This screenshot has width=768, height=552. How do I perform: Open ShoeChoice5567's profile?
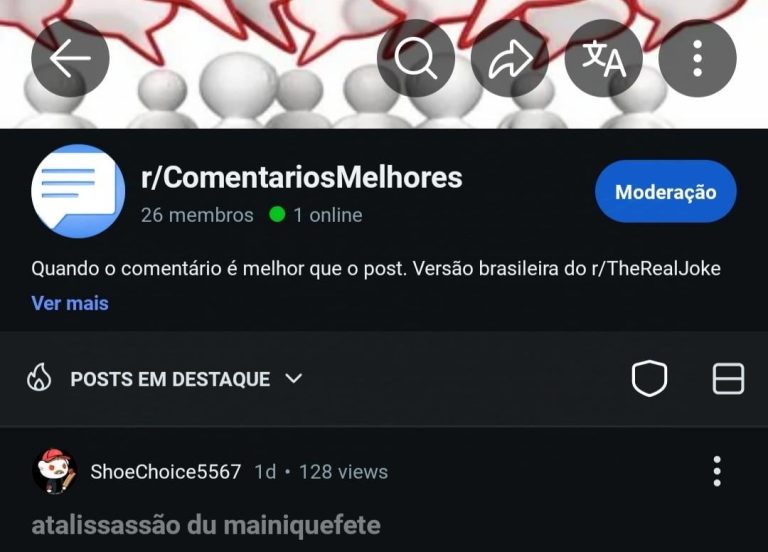tap(165, 471)
